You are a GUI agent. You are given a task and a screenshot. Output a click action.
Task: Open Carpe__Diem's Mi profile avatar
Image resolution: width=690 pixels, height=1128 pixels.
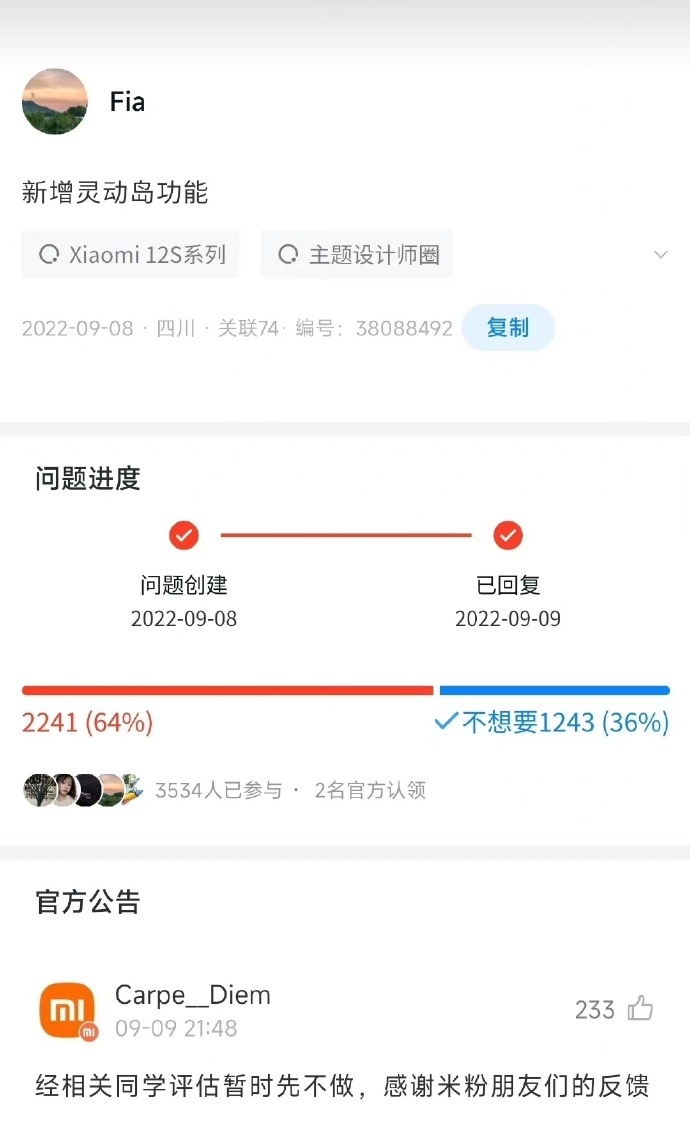68,1011
